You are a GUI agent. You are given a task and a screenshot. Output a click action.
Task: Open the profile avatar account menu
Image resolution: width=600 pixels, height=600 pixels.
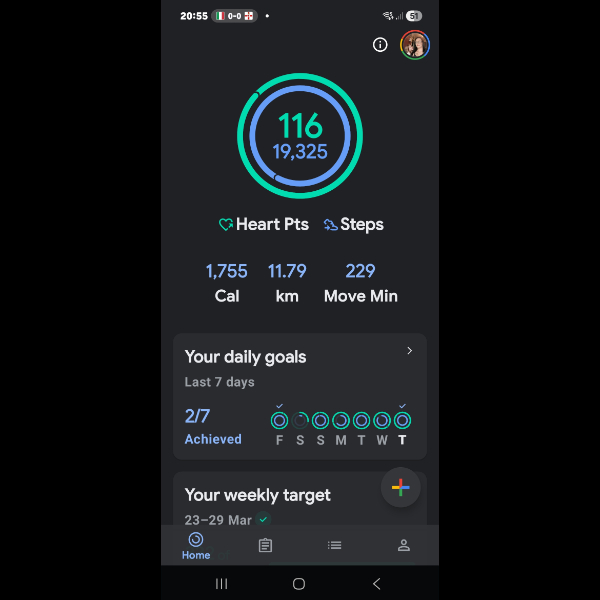(415, 45)
